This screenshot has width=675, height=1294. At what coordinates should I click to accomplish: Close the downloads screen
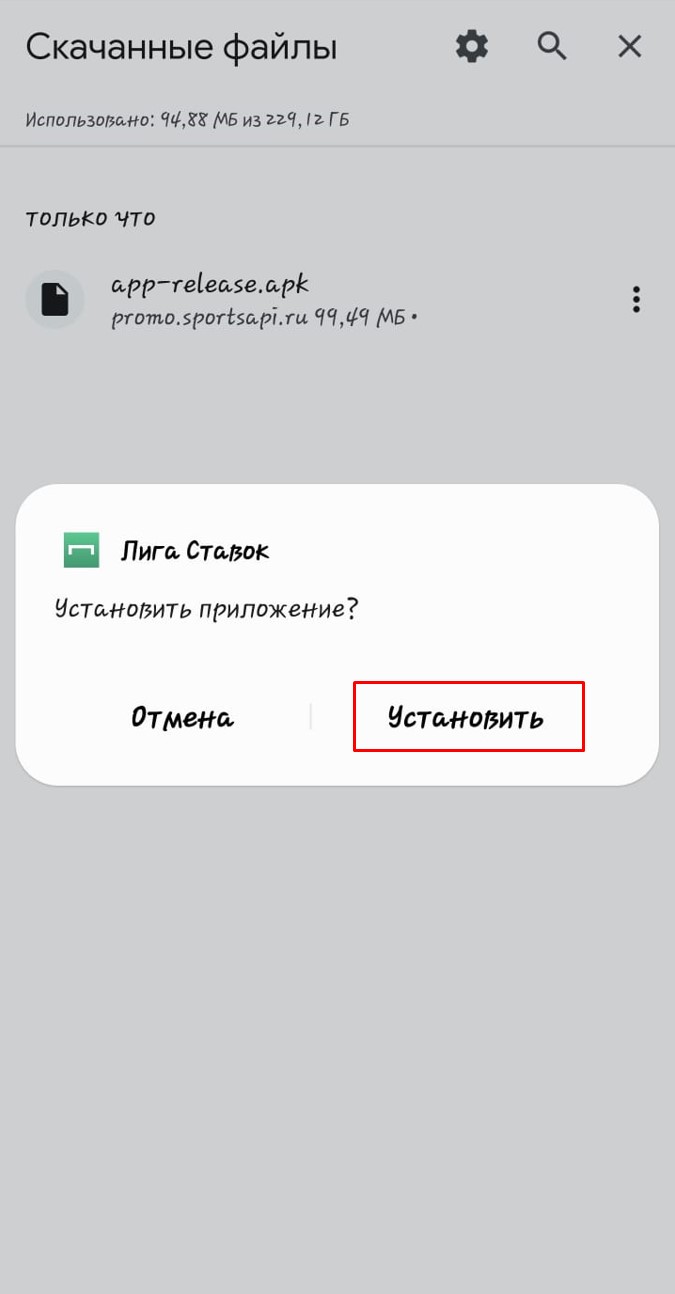(629, 46)
